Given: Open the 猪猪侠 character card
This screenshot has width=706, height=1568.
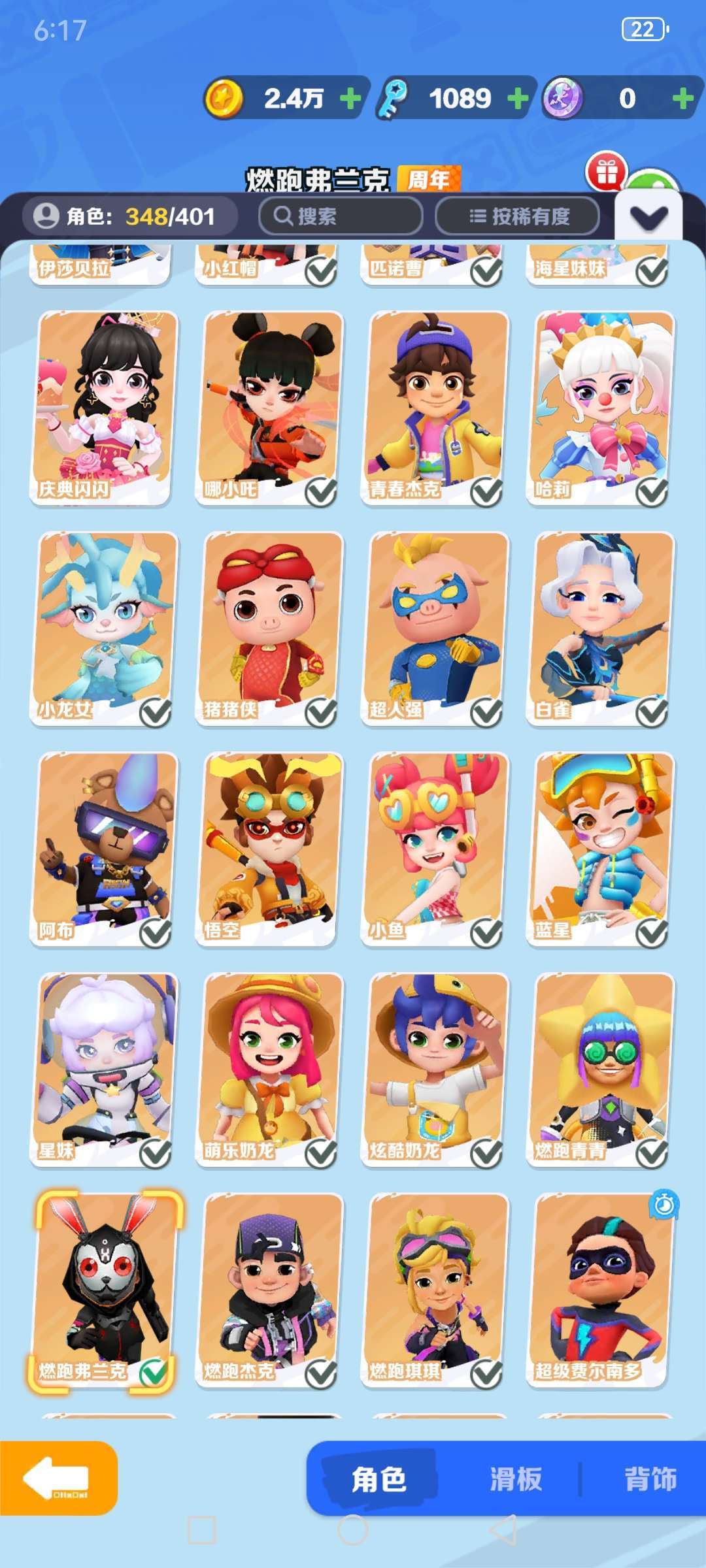Looking at the screenshot, I should tap(269, 627).
